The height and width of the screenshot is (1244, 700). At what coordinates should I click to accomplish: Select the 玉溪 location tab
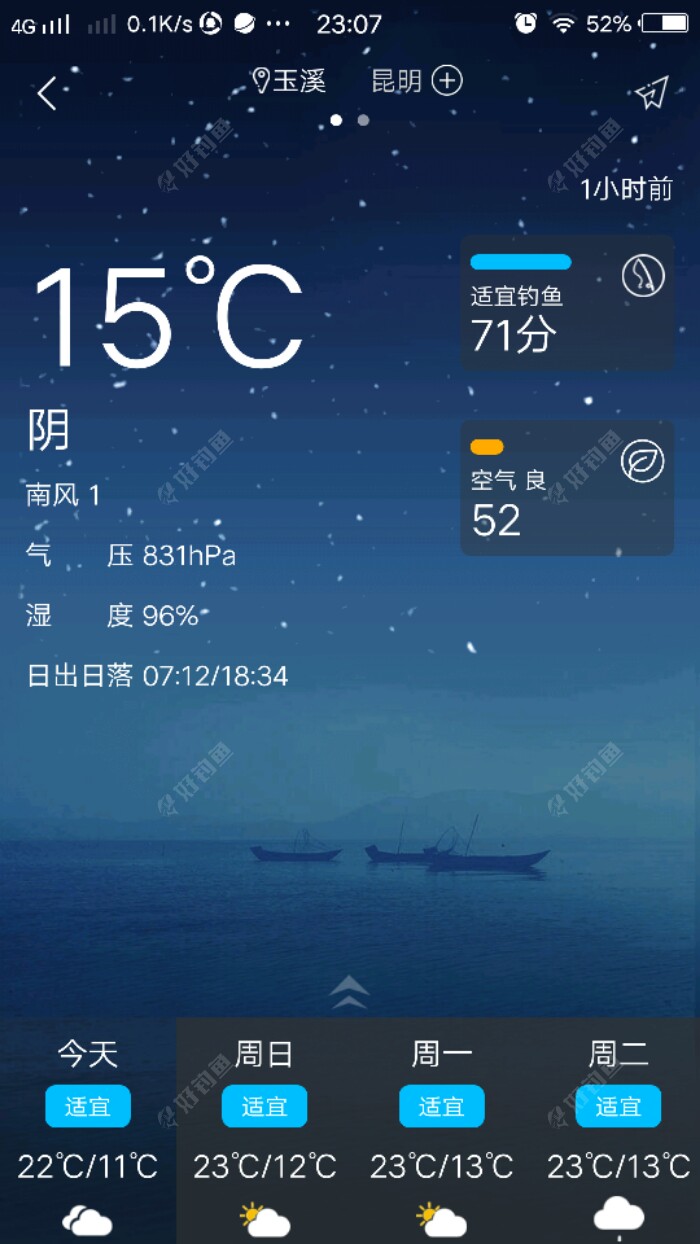289,81
